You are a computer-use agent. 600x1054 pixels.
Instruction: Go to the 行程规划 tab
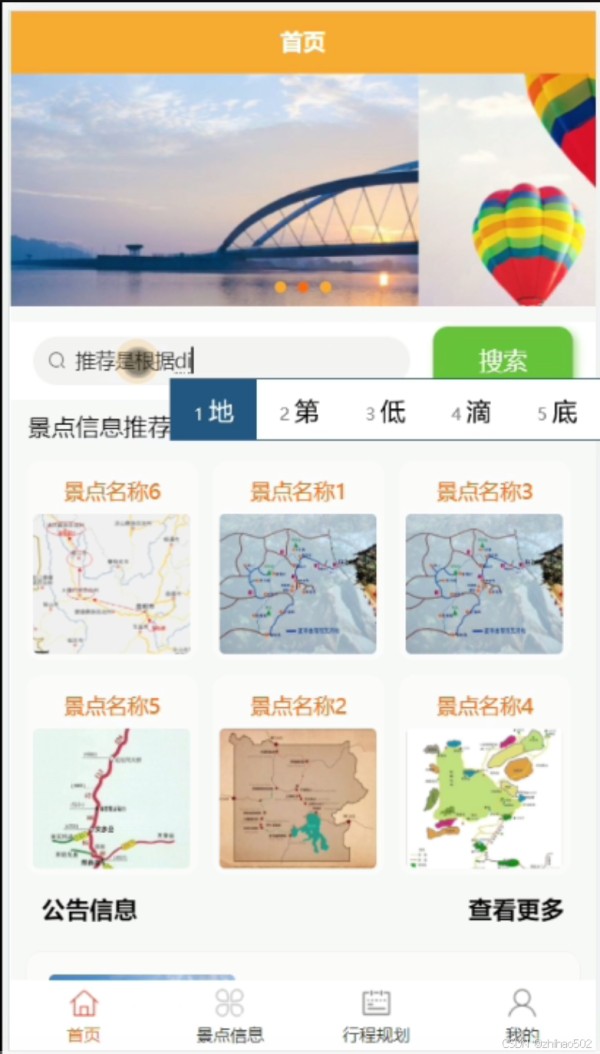click(376, 1014)
